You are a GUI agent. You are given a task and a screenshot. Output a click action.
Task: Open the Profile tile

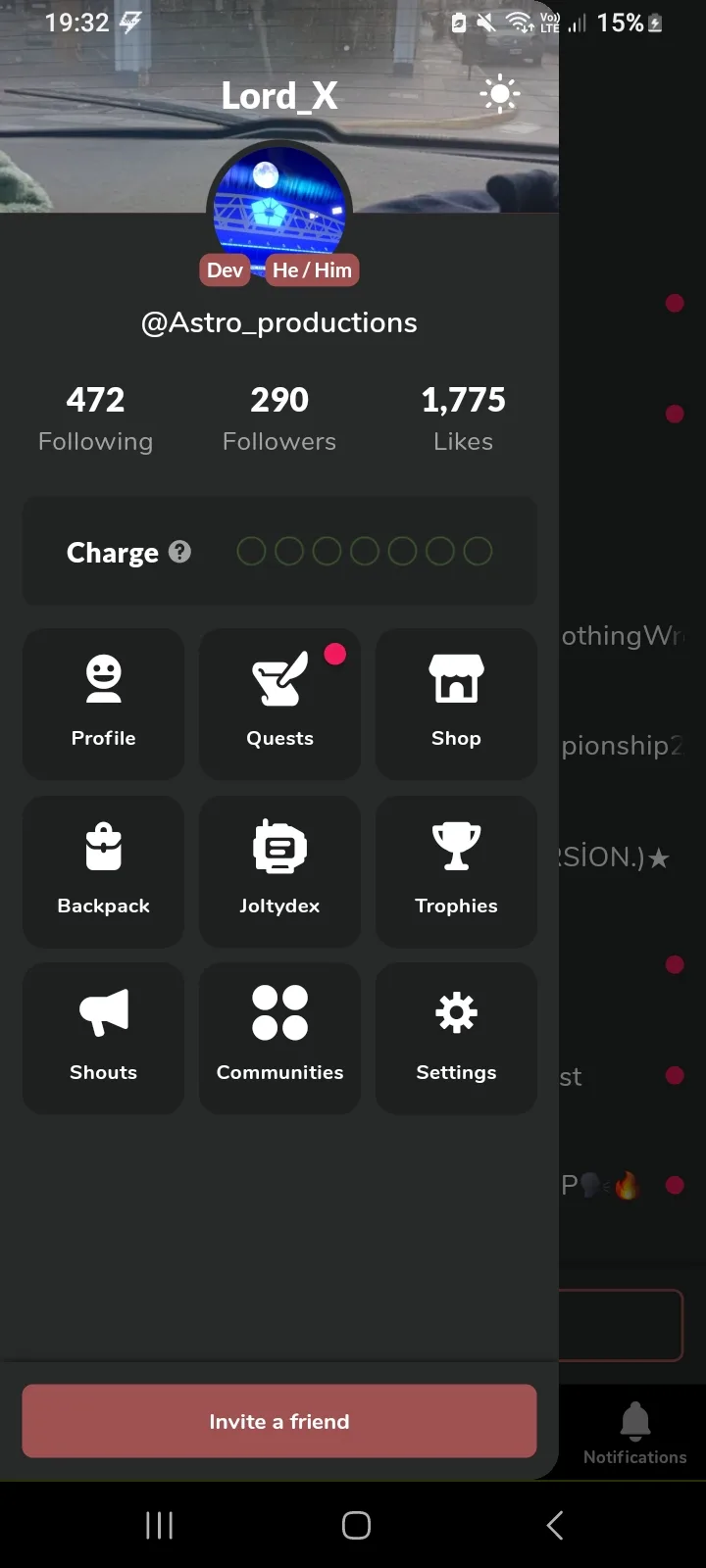(x=104, y=704)
